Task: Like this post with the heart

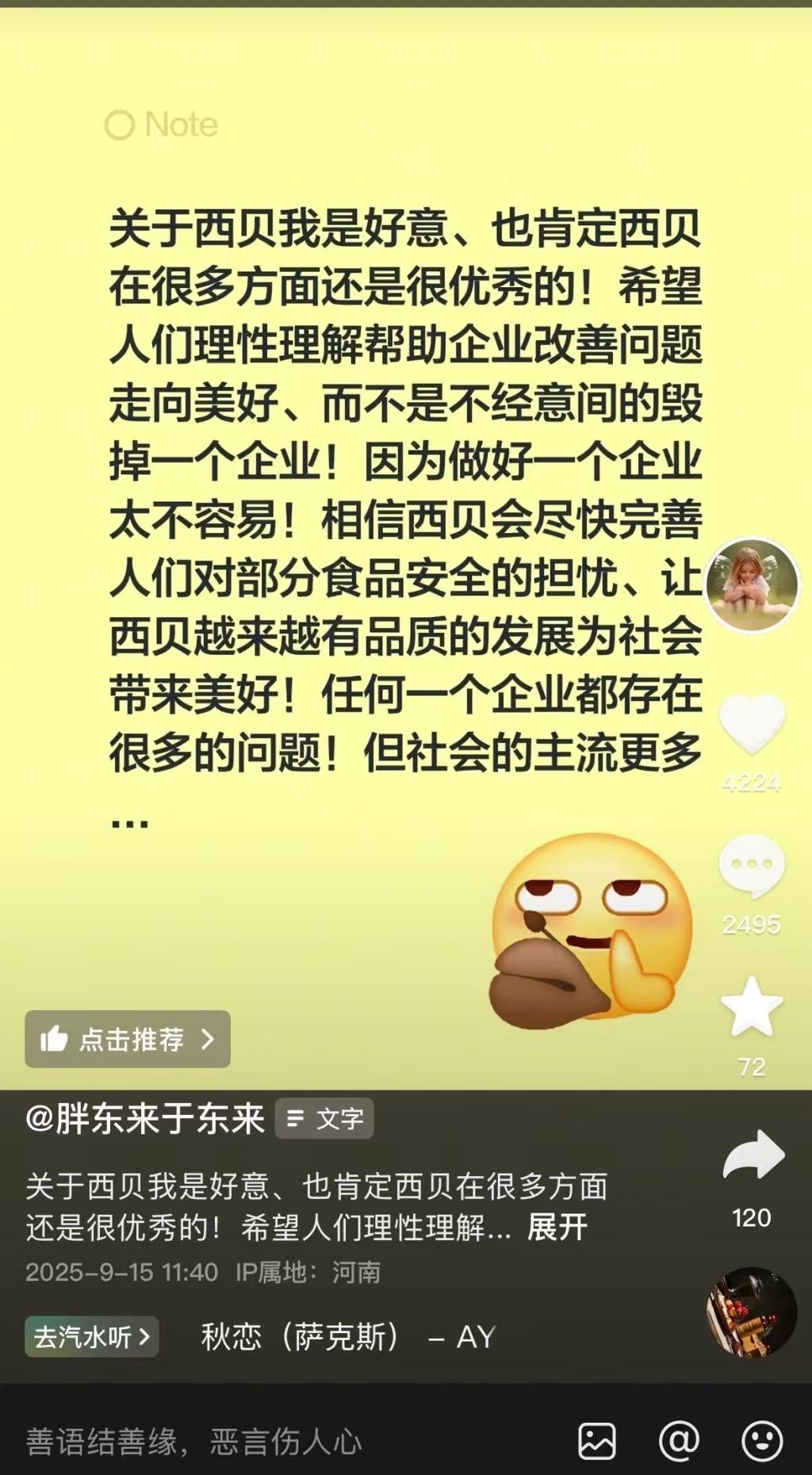Action: (752, 722)
